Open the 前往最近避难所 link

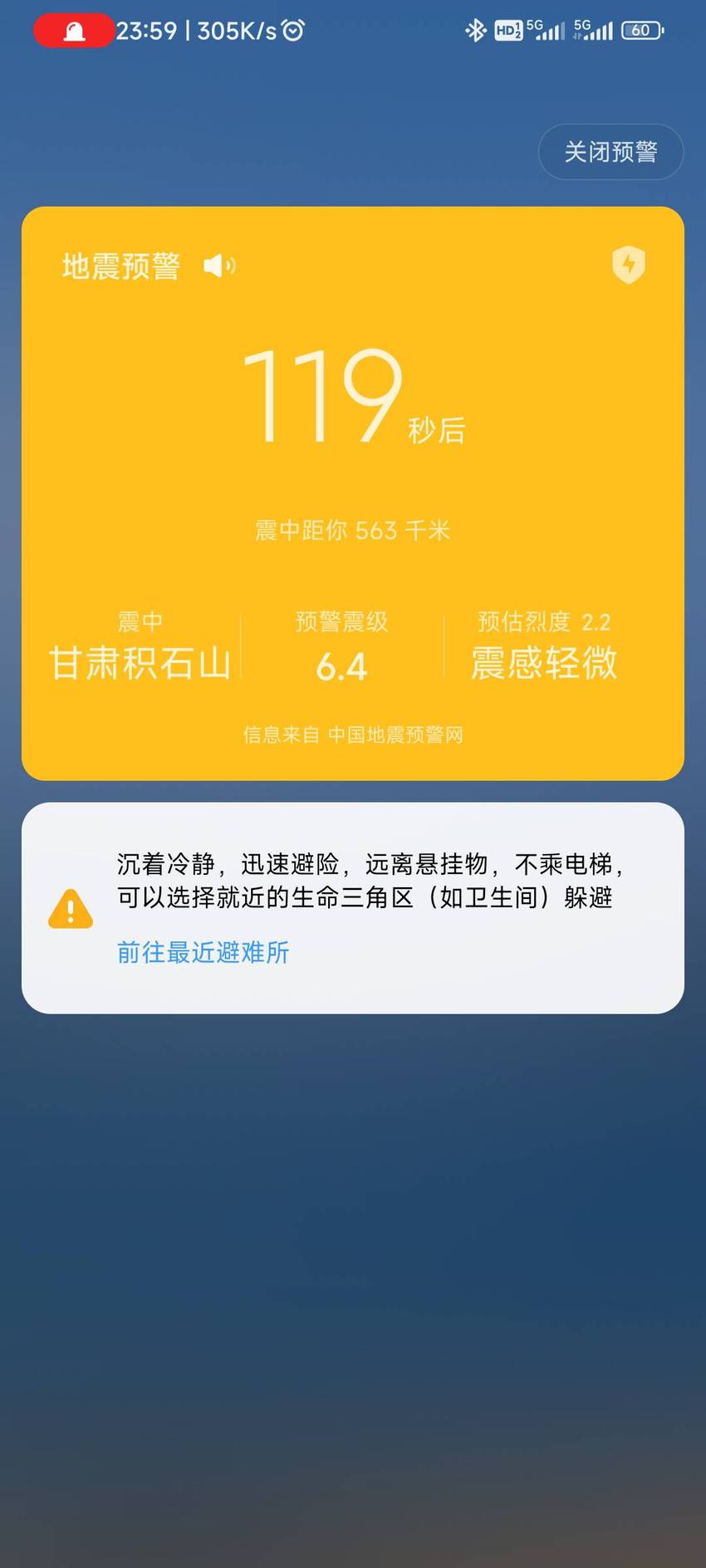[203, 952]
